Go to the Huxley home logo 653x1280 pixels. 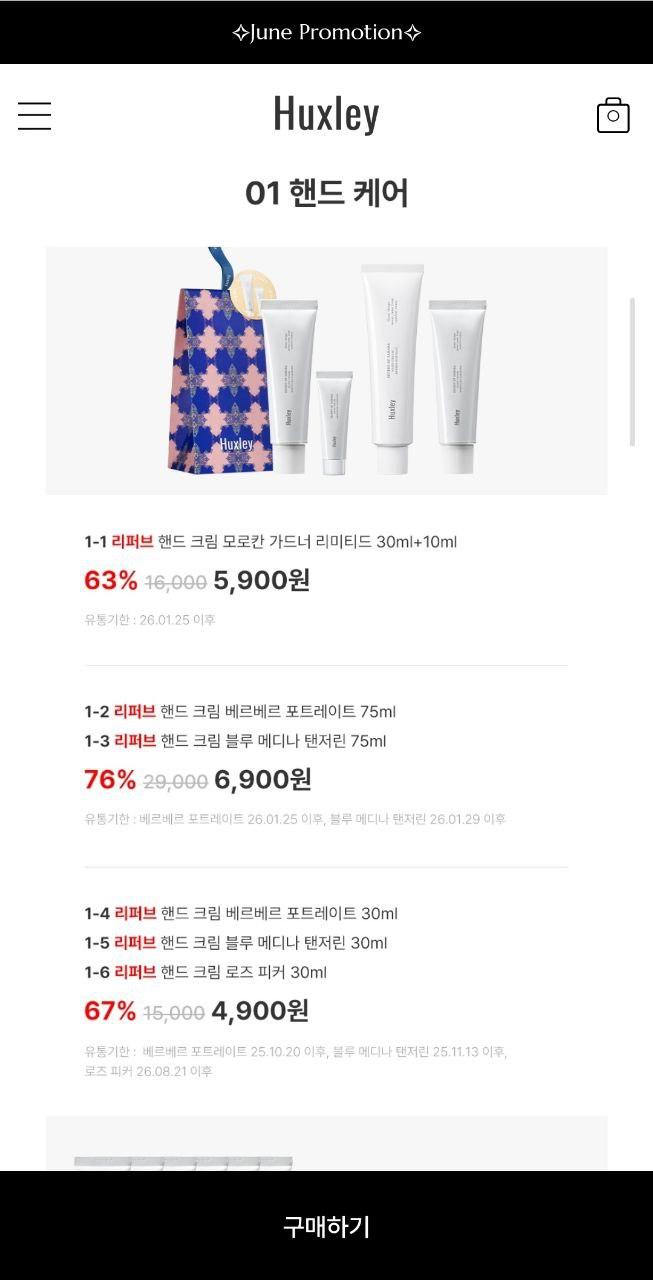(x=326, y=114)
